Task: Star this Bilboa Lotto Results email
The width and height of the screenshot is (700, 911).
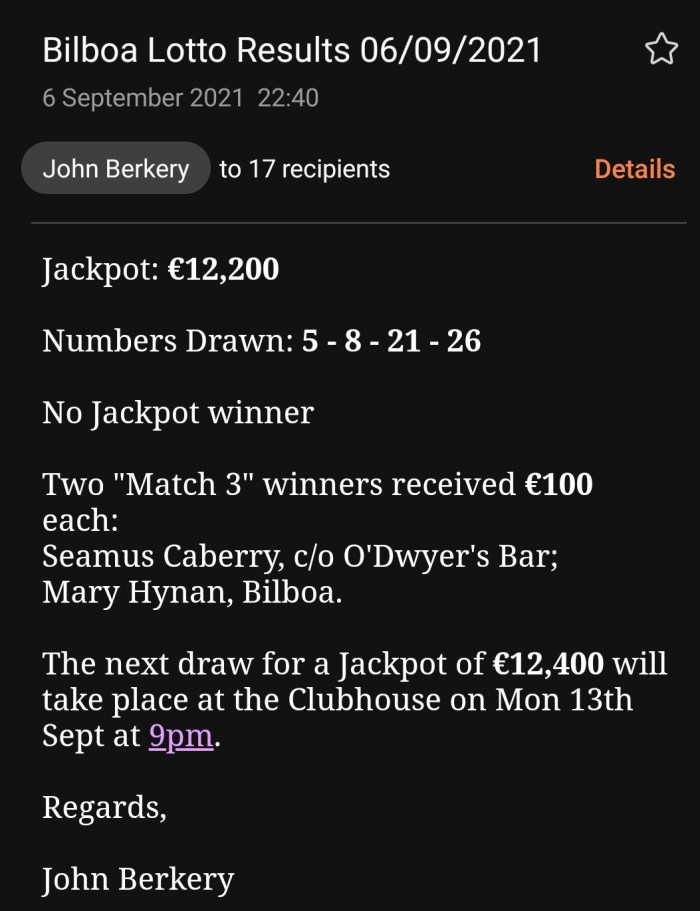Action: click(661, 50)
